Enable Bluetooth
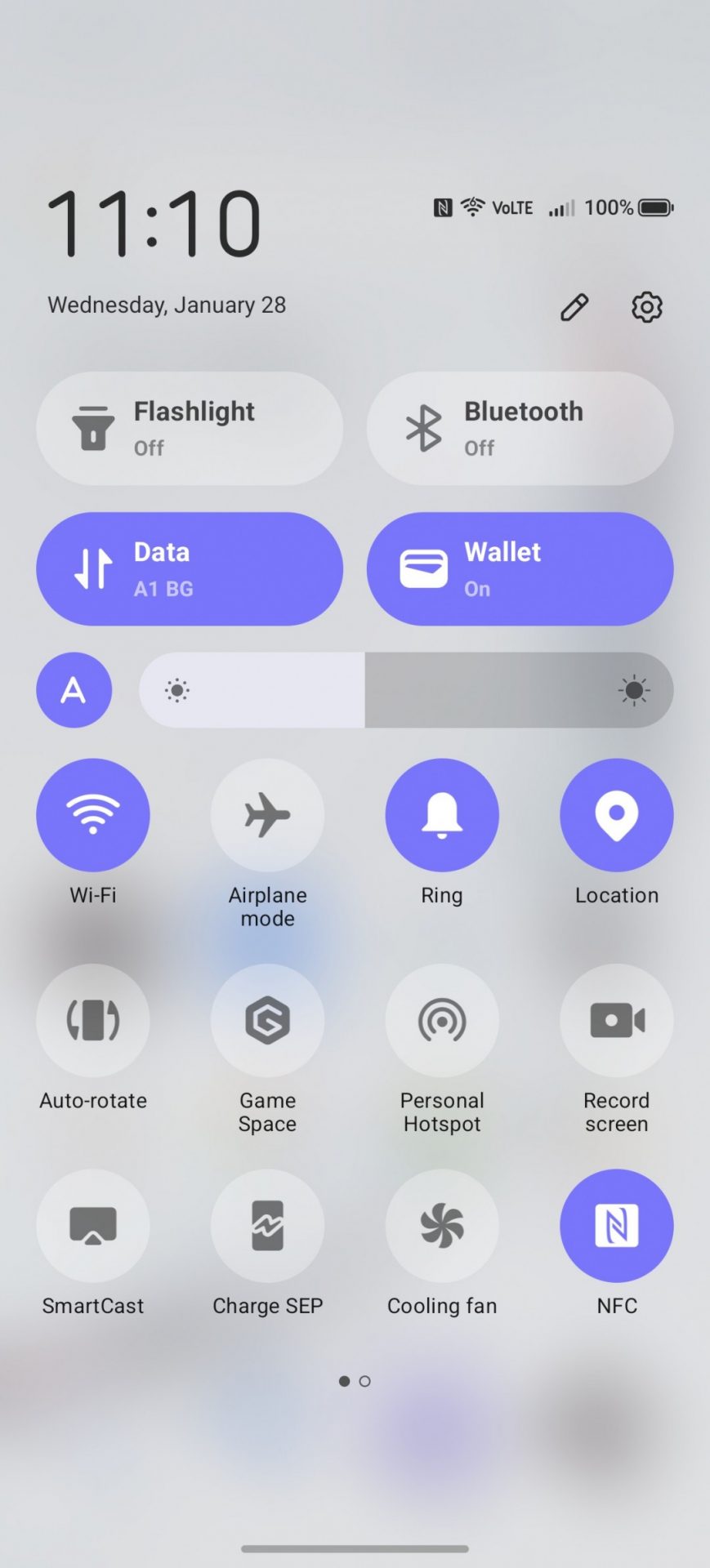 520,429
